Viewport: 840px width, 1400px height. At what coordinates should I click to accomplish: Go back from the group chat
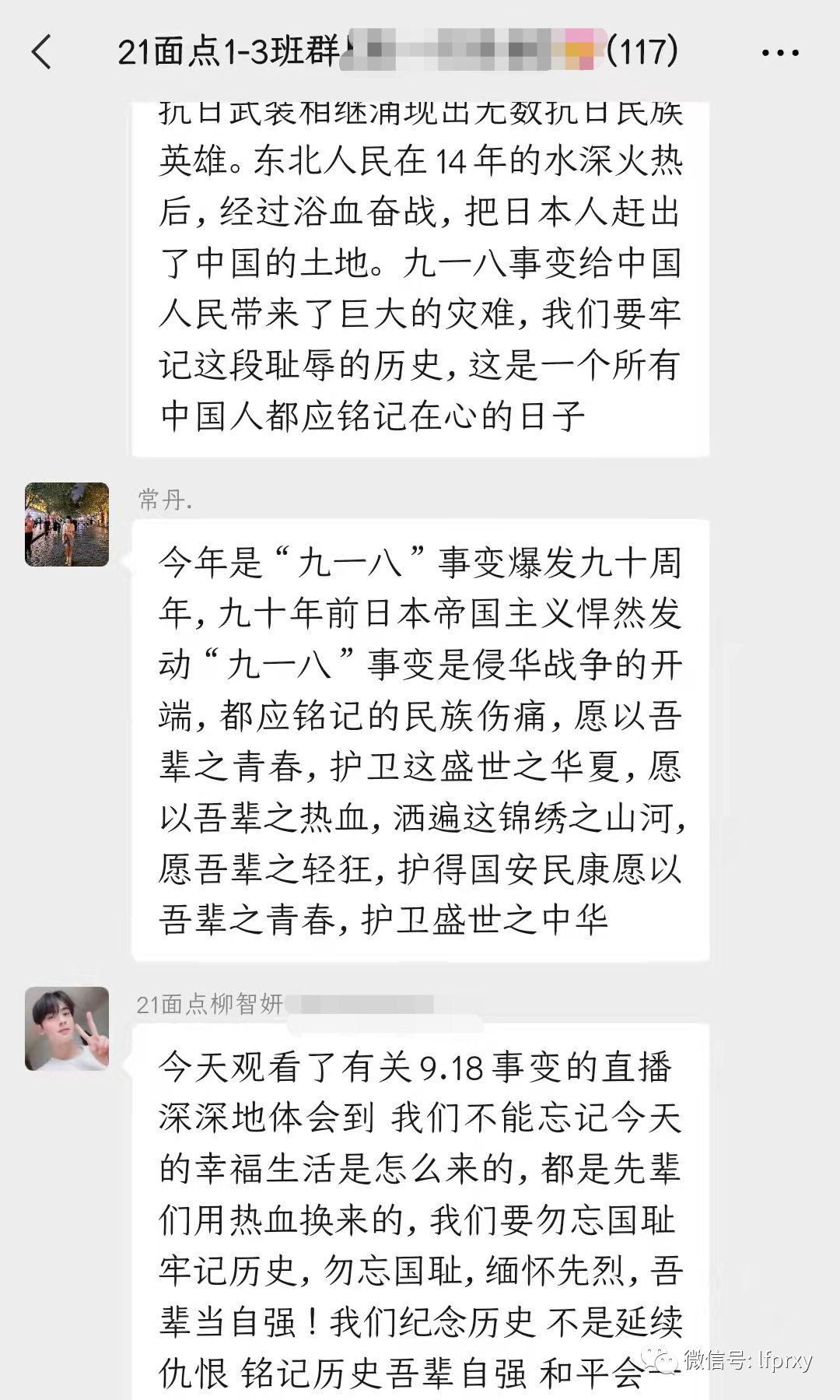(x=42, y=52)
